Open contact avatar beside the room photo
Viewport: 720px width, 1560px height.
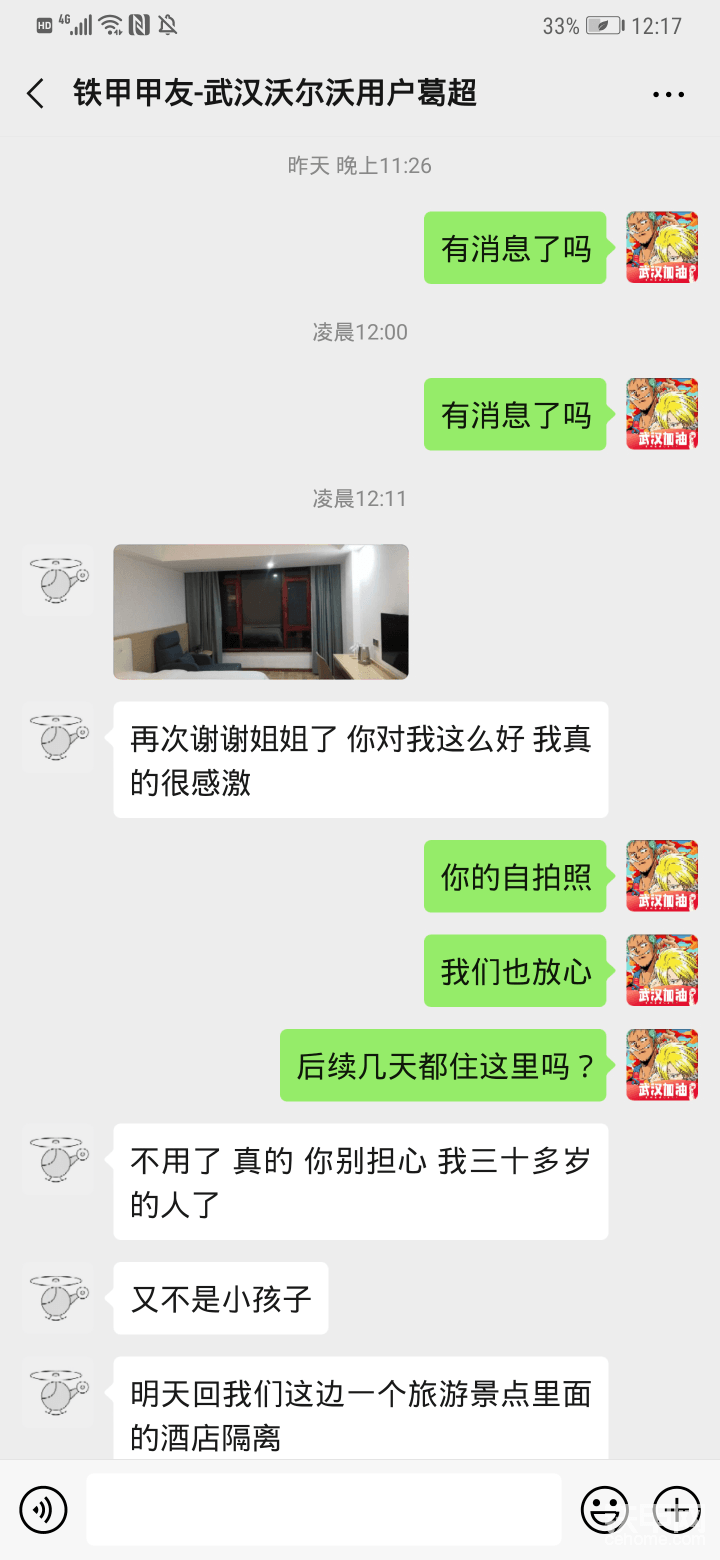[58, 580]
